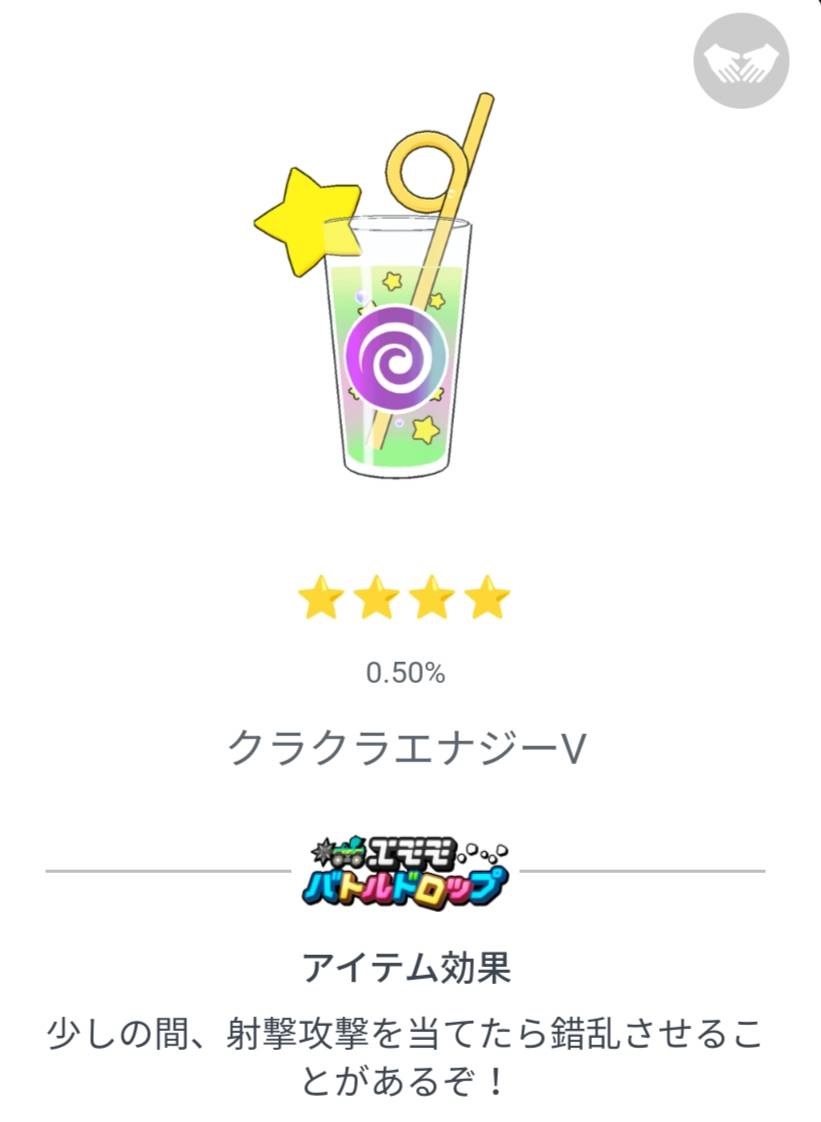Image resolution: width=821 pixels, height=1122 pixels.
Task: Tap the gray hands icon button
Action: 740,61
